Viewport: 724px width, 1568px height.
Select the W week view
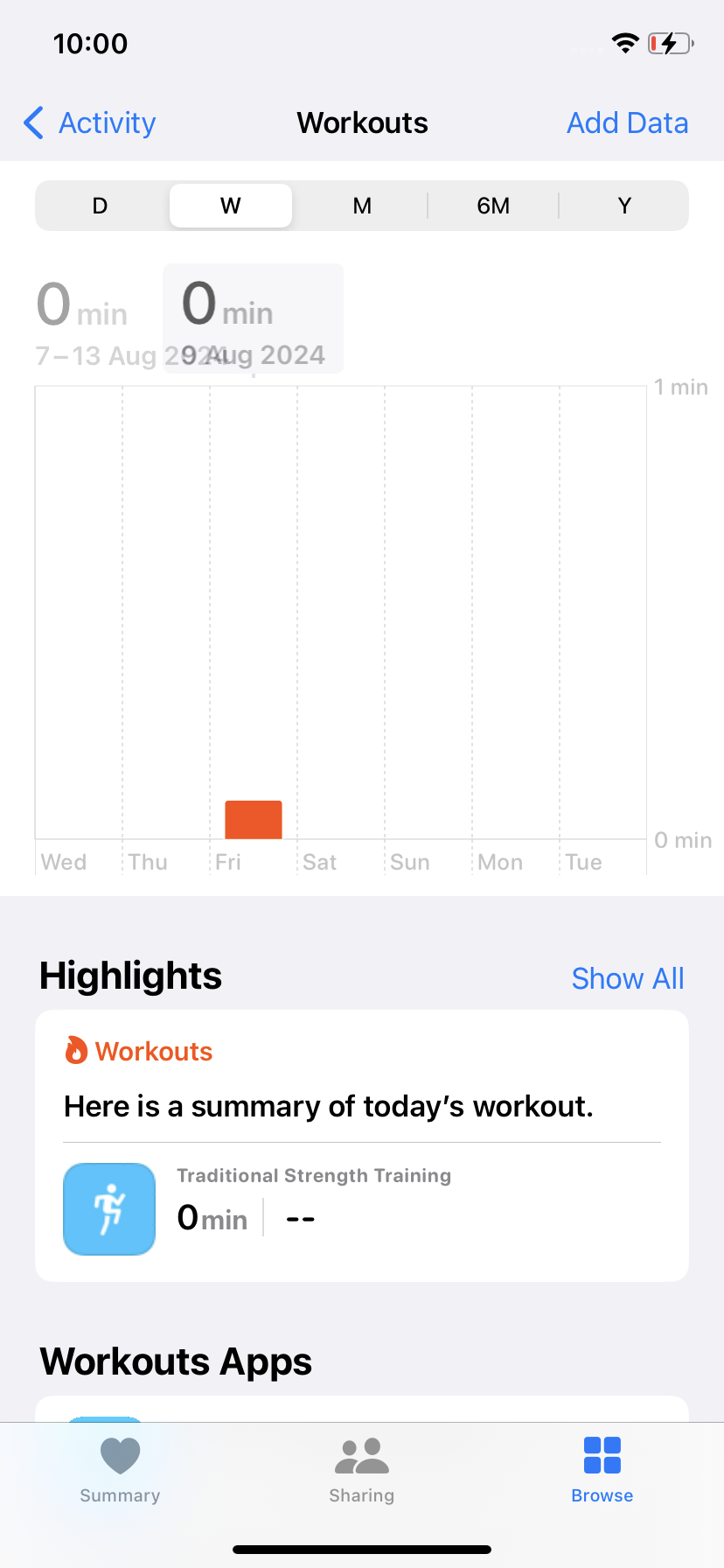231,206
